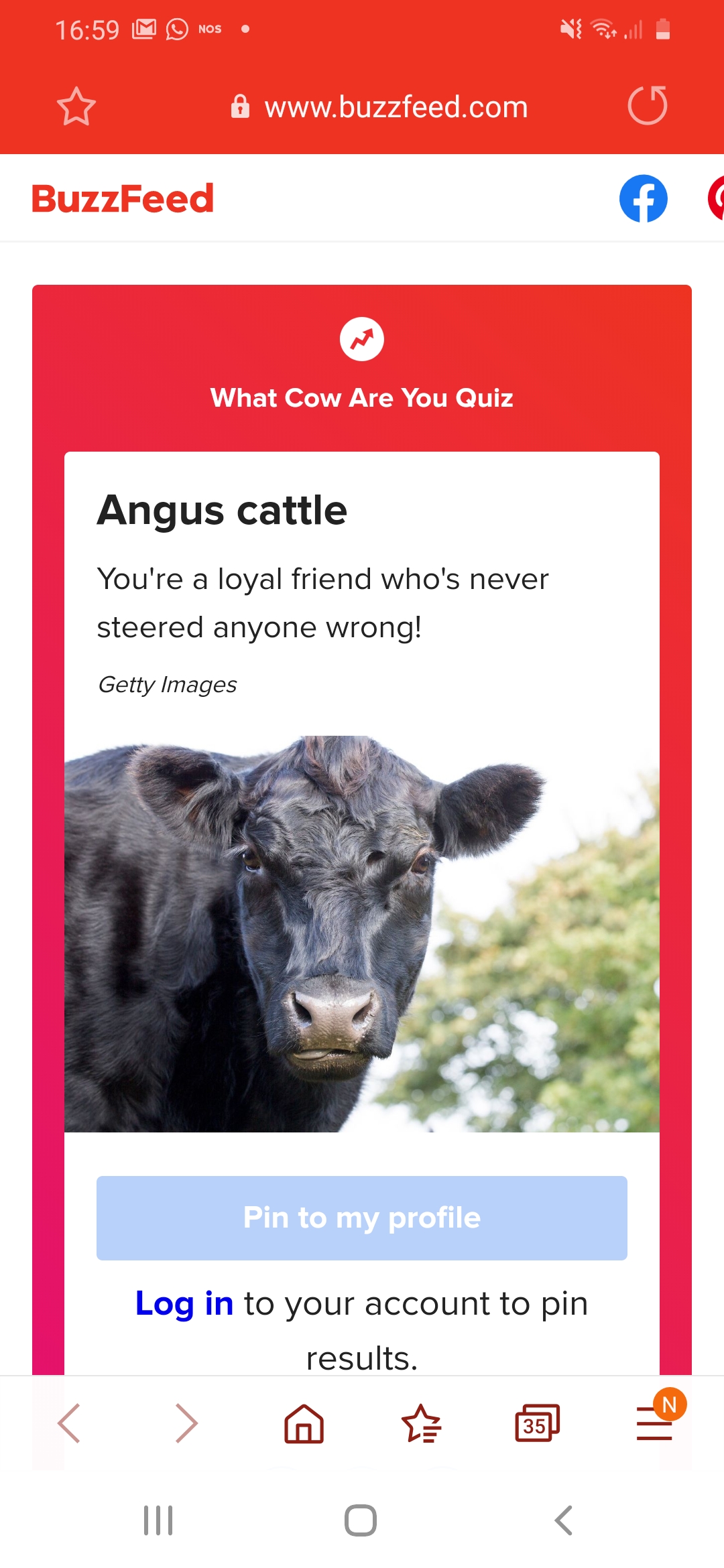Bookmark this page with the star icon
The width and height of the screenshot is (724, 1568).
(x=76, y=107)
